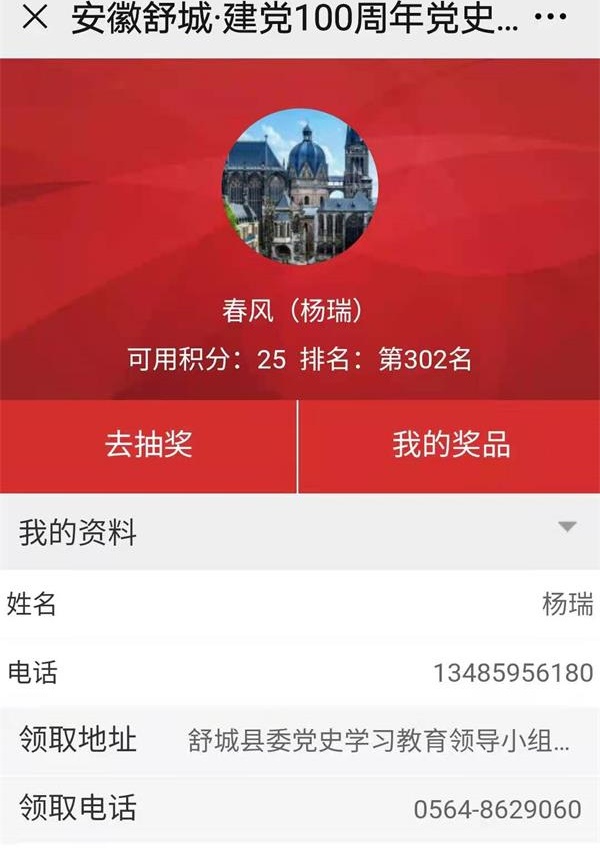Close the webview page with the X
This screenshot has width=600, height=848.
pos(34,20)
